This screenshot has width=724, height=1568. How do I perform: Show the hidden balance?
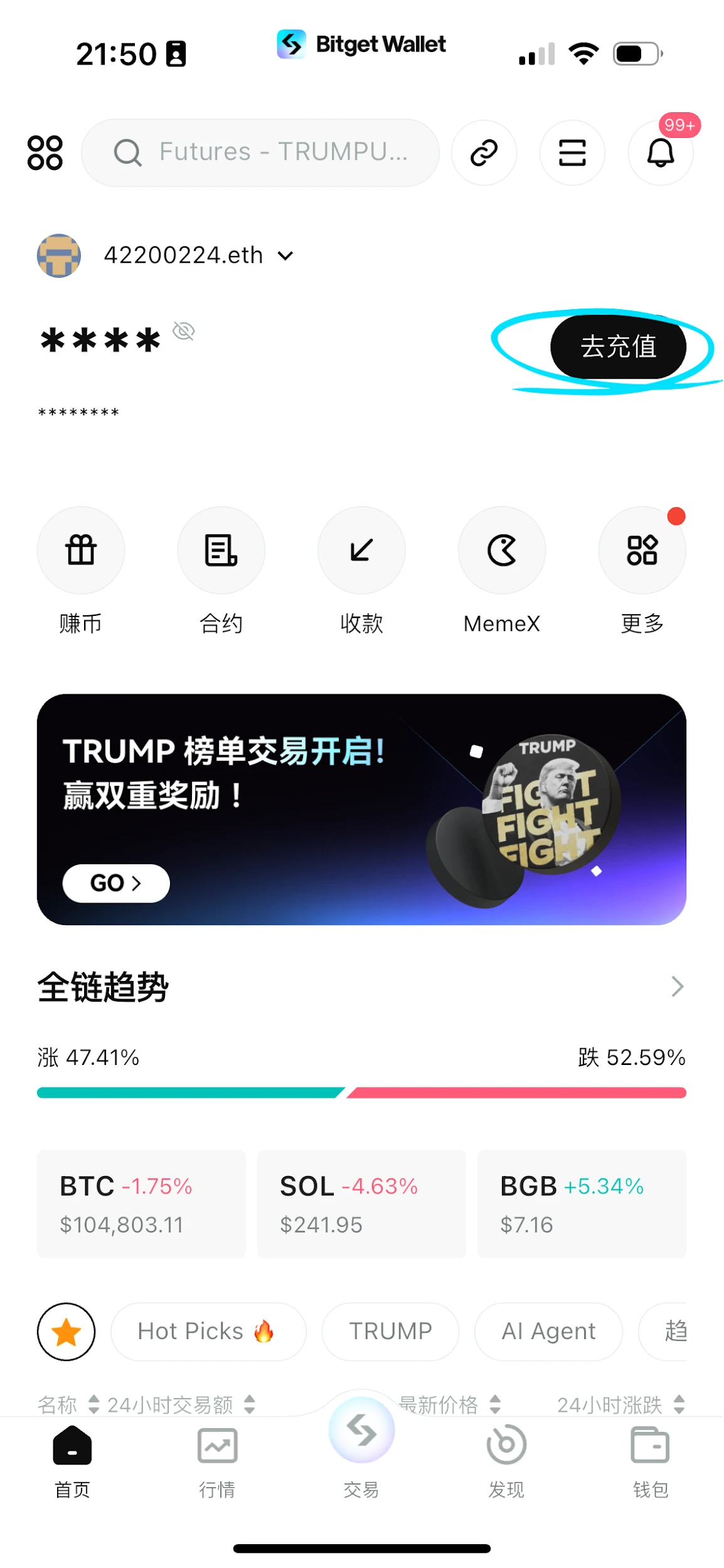[184, 331]
